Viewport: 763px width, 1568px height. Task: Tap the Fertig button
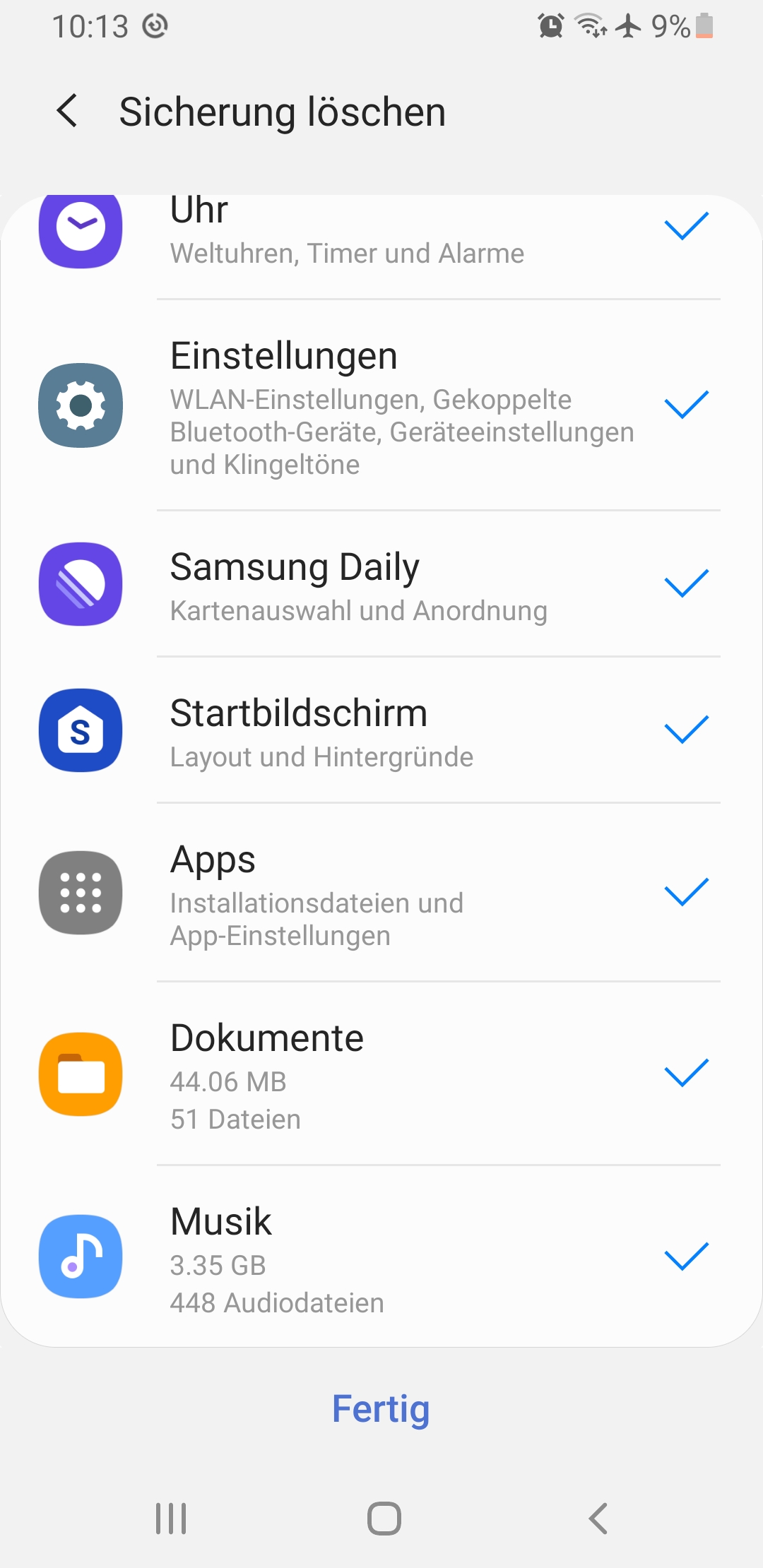[381, 1409]
